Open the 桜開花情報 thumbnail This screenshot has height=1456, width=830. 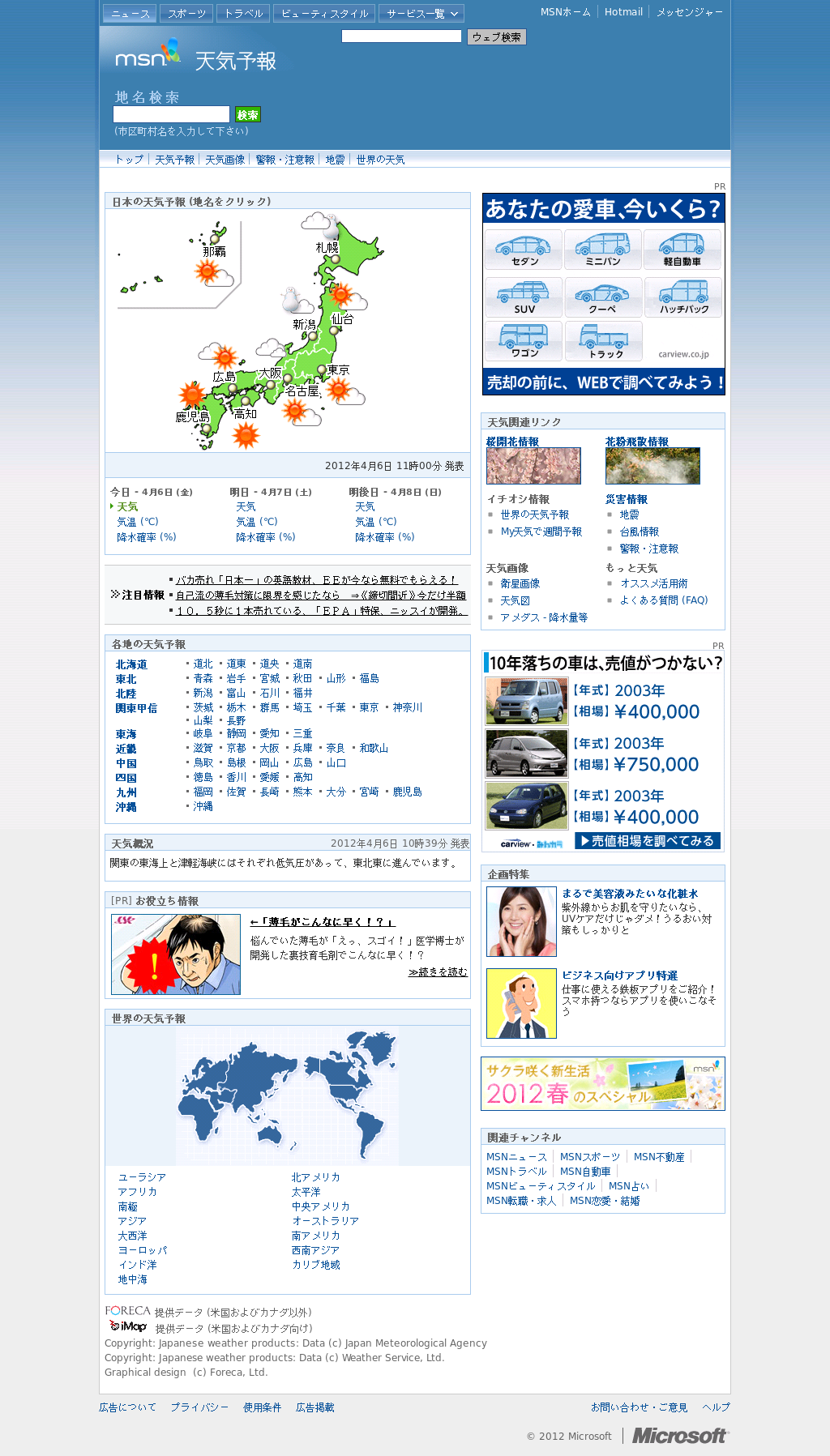pos(533,466)
